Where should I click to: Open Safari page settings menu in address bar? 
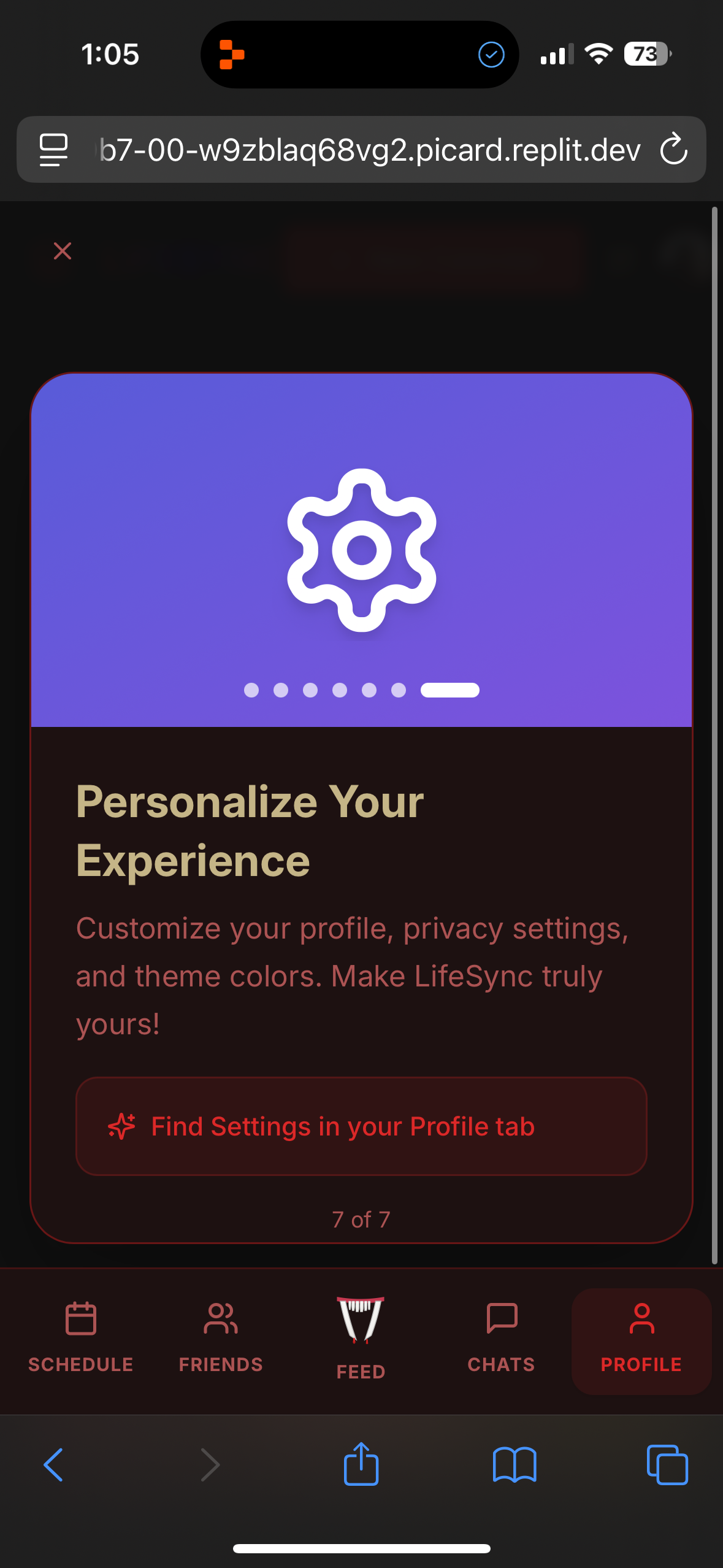click(x=54, y=150)
